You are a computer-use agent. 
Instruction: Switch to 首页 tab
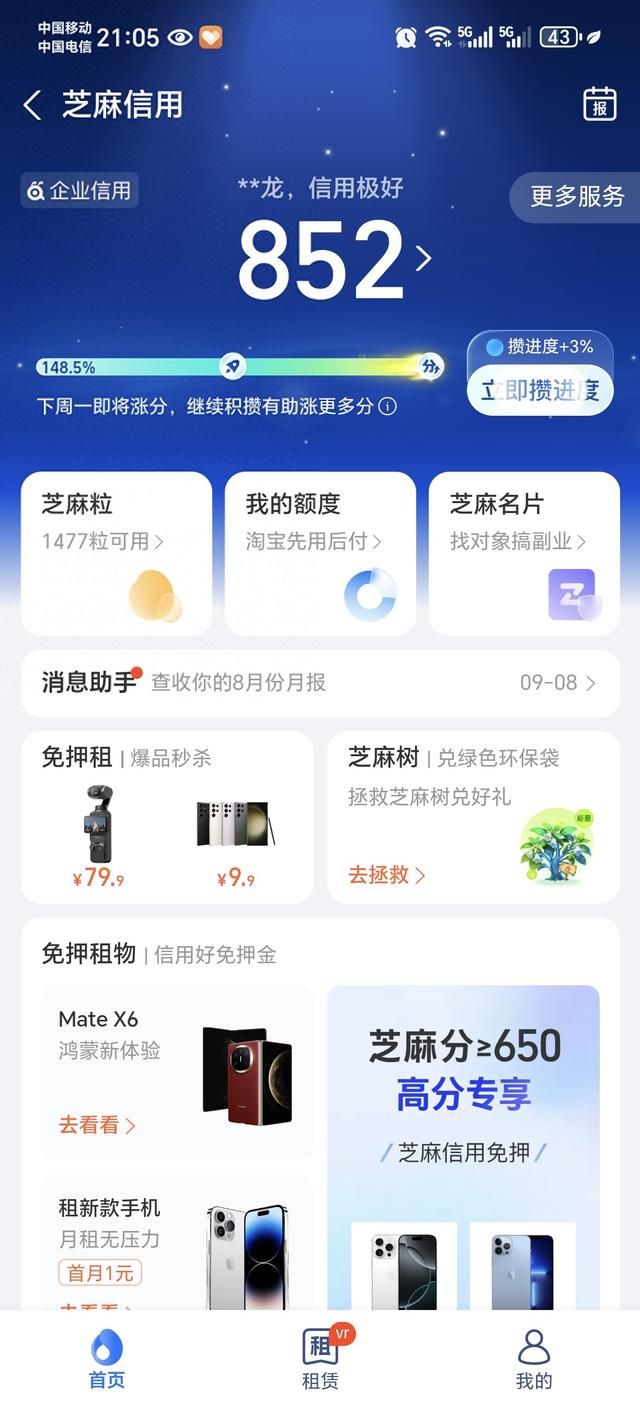pyautogui.click(x=107, y=1361)
